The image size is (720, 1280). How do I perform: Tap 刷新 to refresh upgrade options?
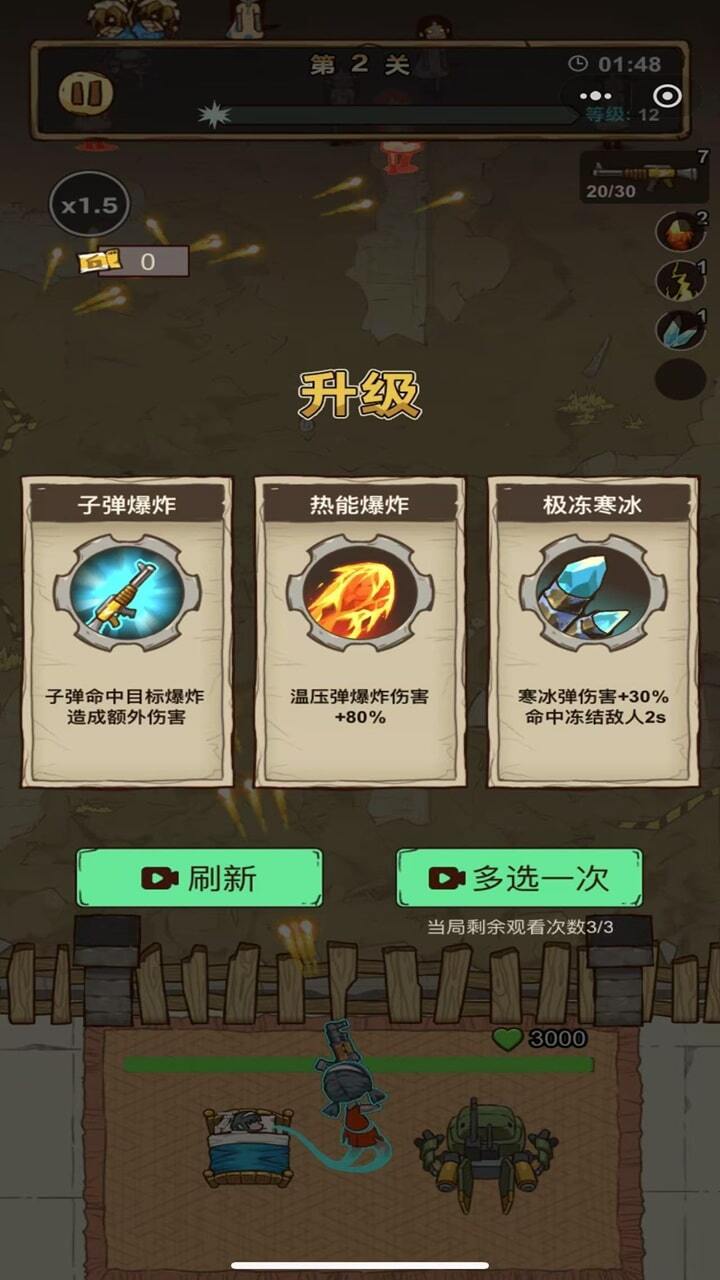pos(200,878)
